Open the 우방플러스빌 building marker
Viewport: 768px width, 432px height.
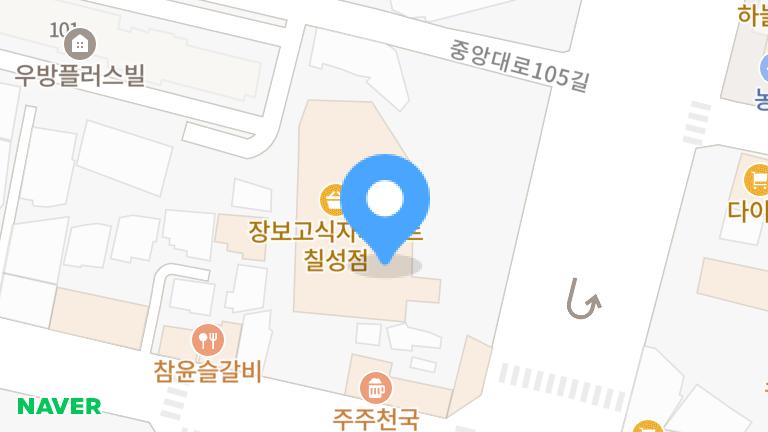(x=78, y=44)
